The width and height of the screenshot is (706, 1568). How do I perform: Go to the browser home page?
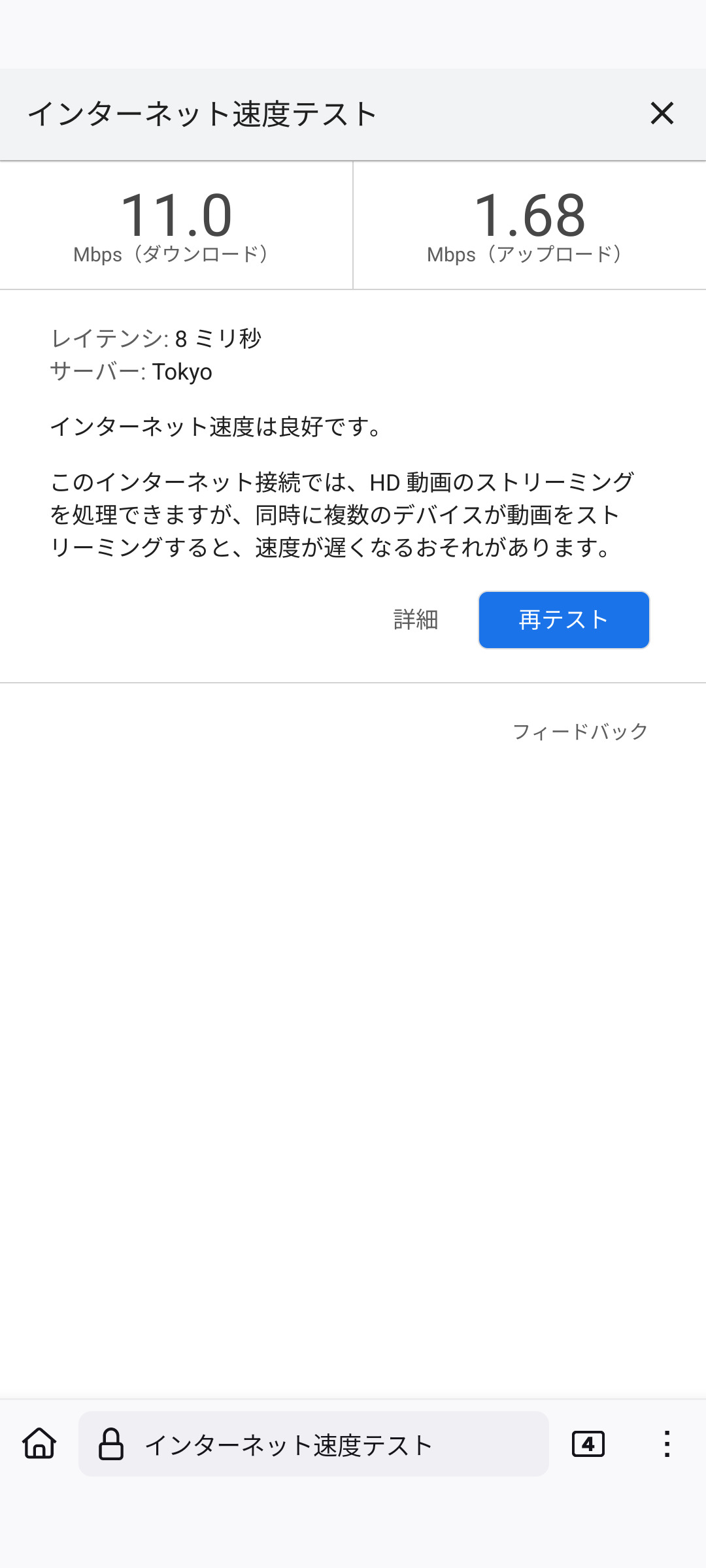coord(40,1444)
